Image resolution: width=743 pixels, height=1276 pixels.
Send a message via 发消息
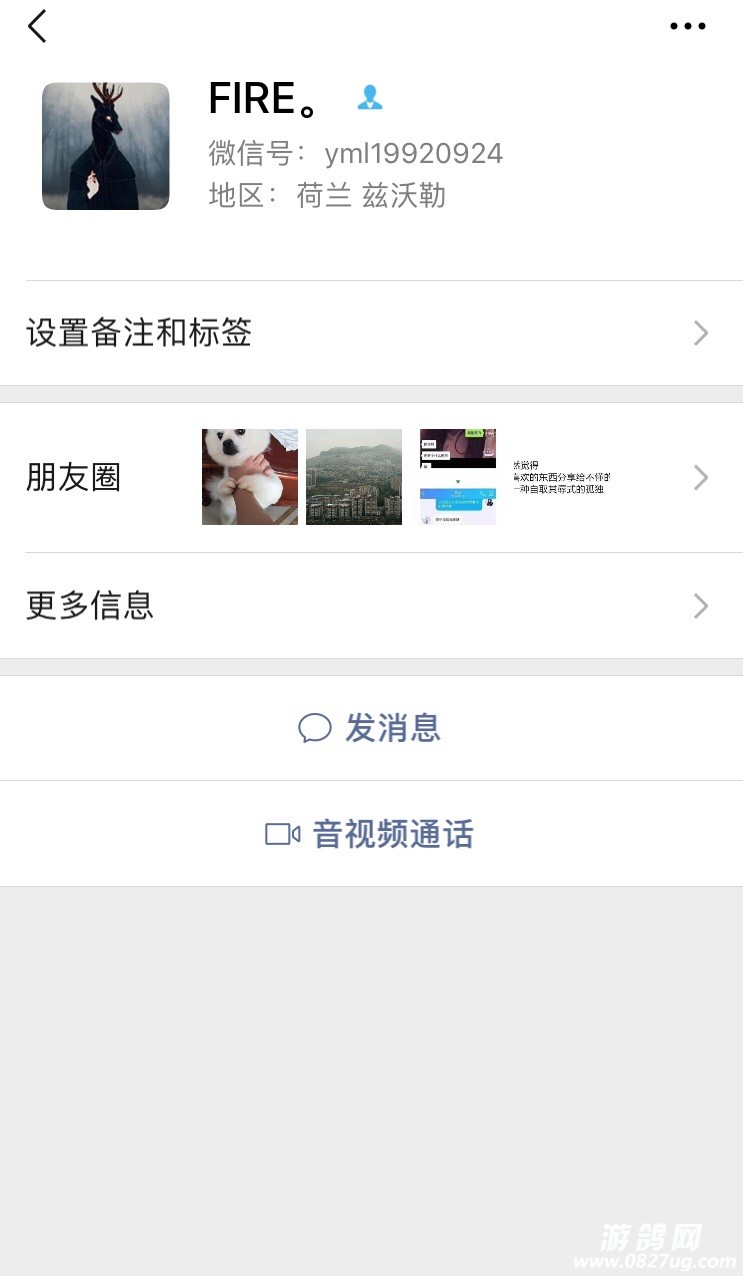pyautogui.click(x=371, y=728)
